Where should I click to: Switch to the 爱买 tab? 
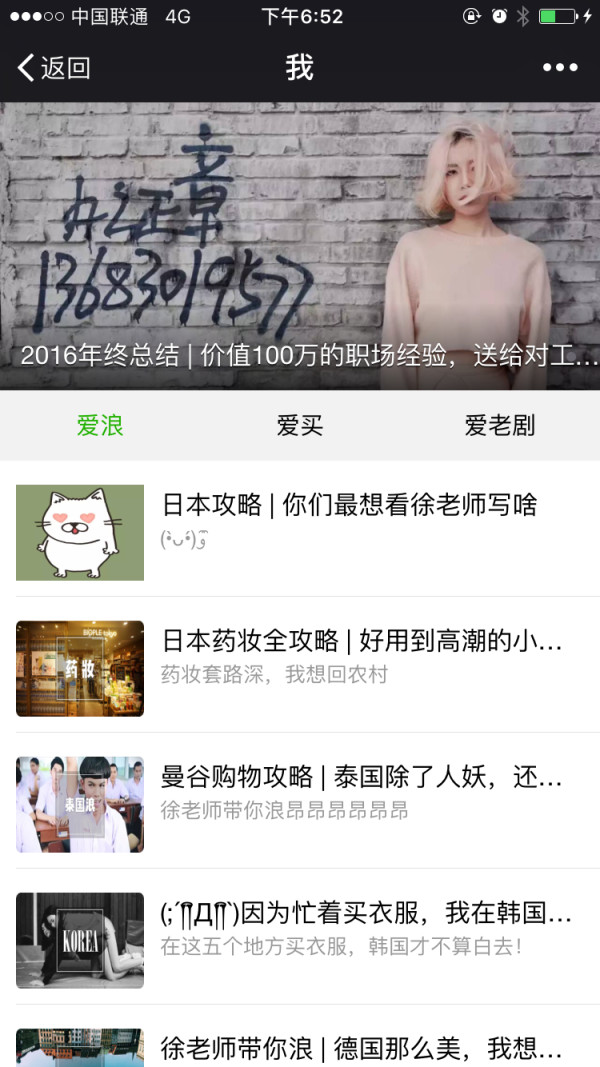[x=300, y=425]
